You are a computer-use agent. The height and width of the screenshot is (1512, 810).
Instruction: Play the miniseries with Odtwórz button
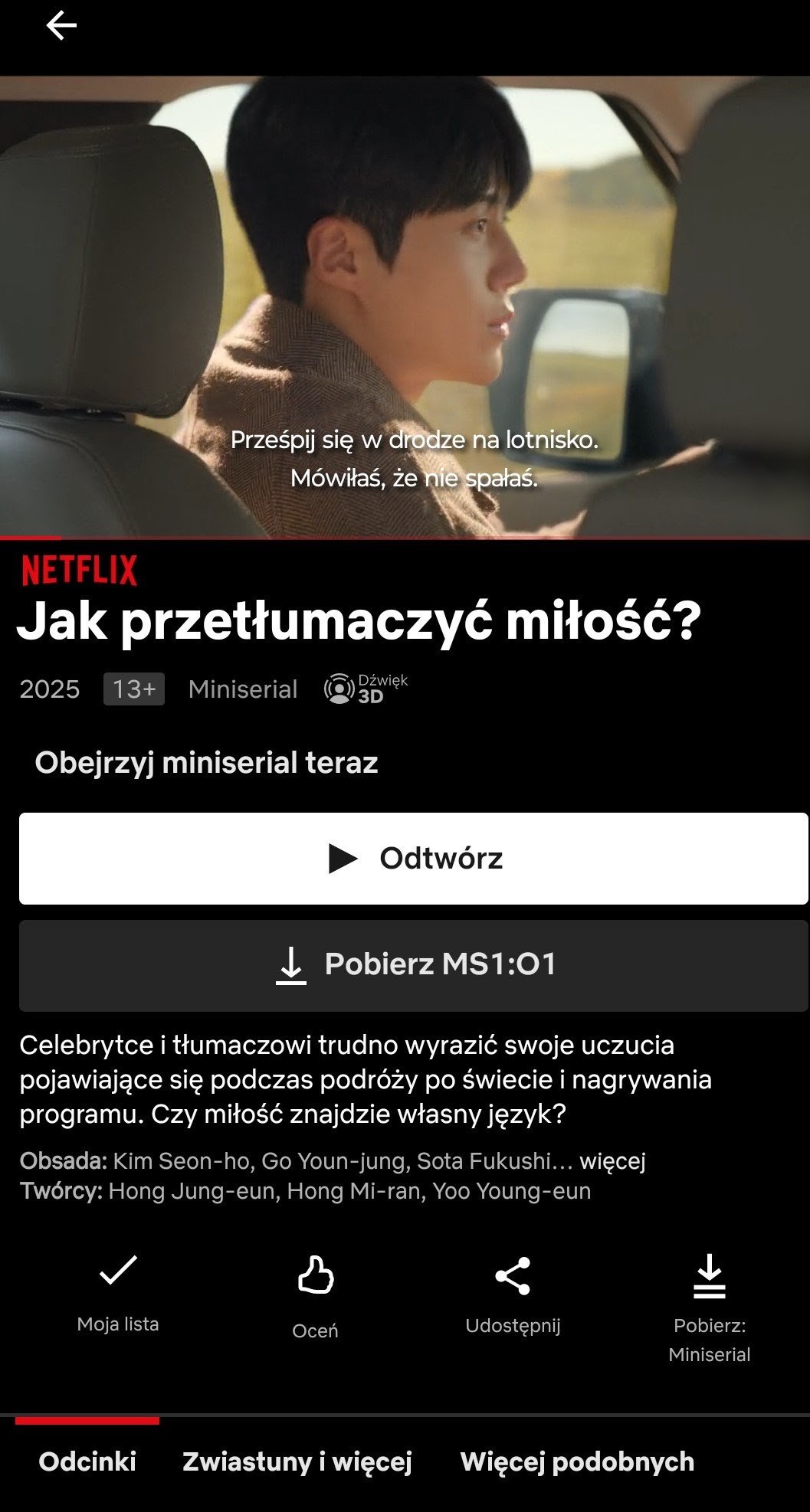[414, 858]
